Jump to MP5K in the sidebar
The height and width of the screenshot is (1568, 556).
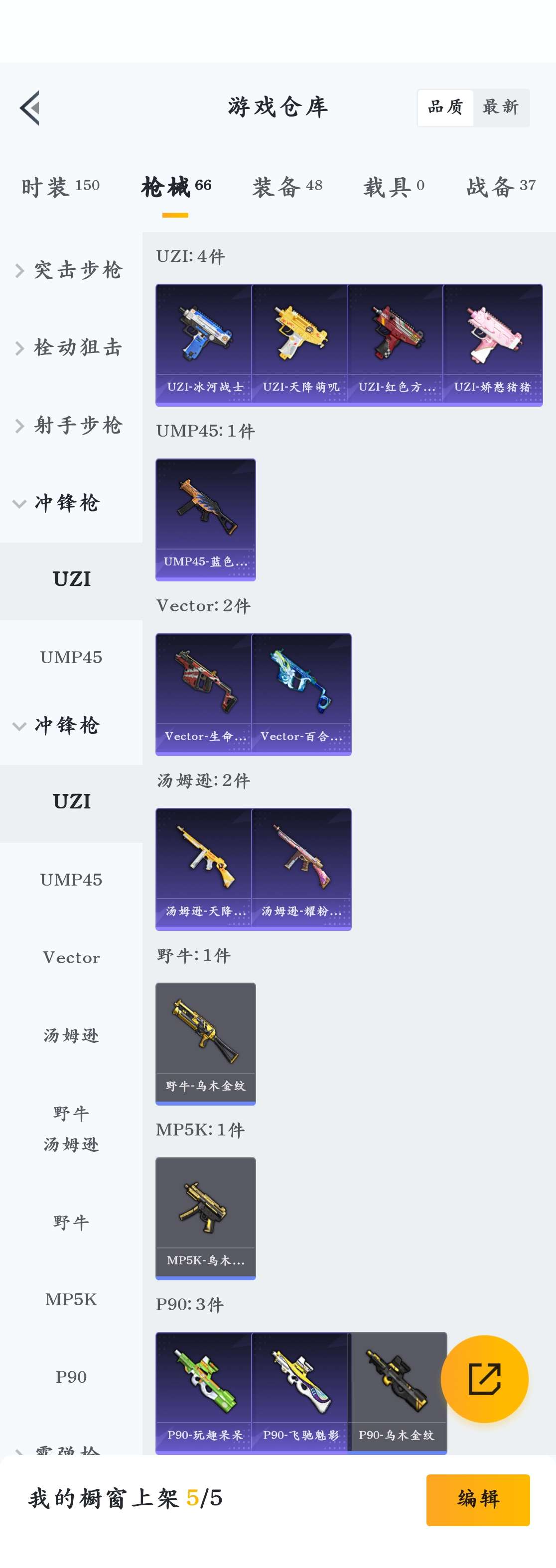click(x=71, y=1300)
